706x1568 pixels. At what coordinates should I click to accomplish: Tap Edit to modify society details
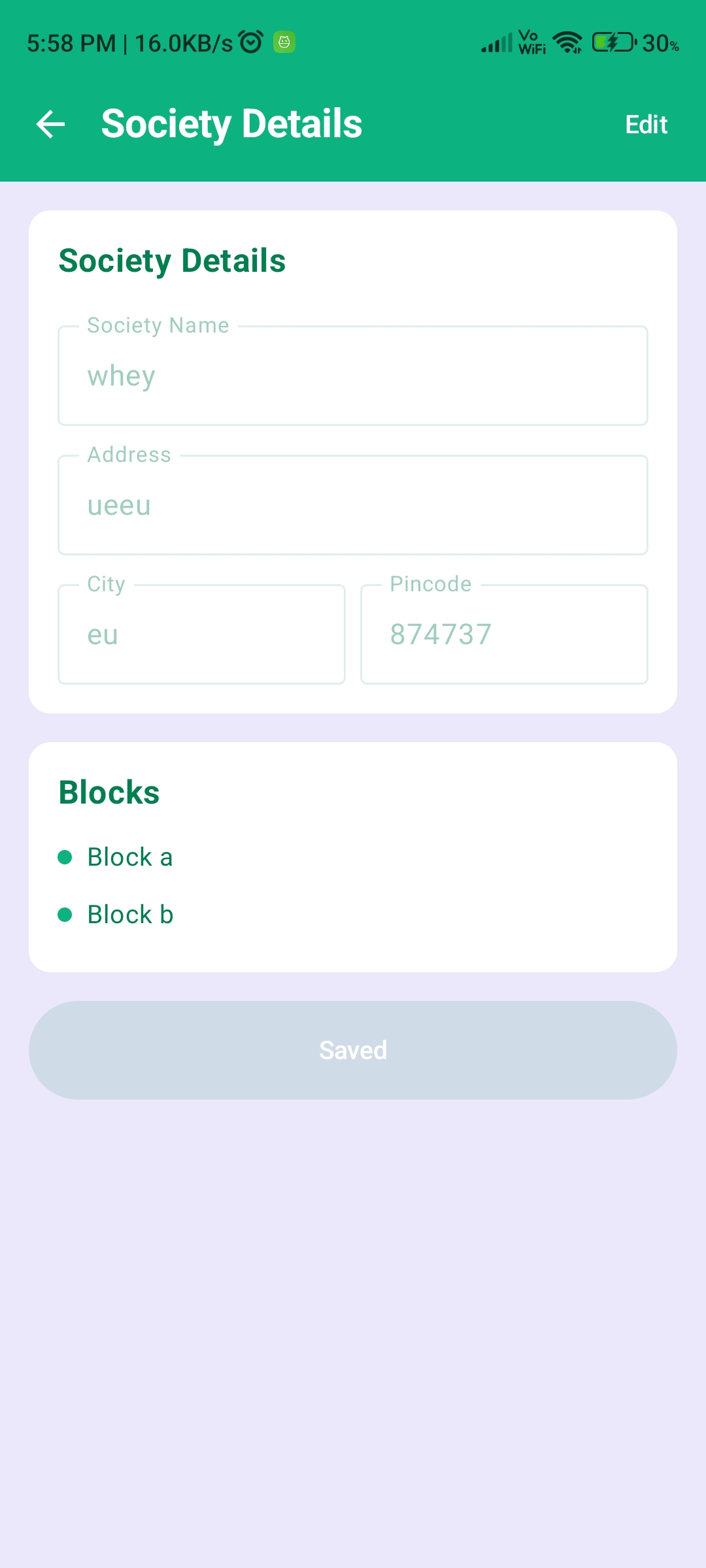tap(646, 124)
